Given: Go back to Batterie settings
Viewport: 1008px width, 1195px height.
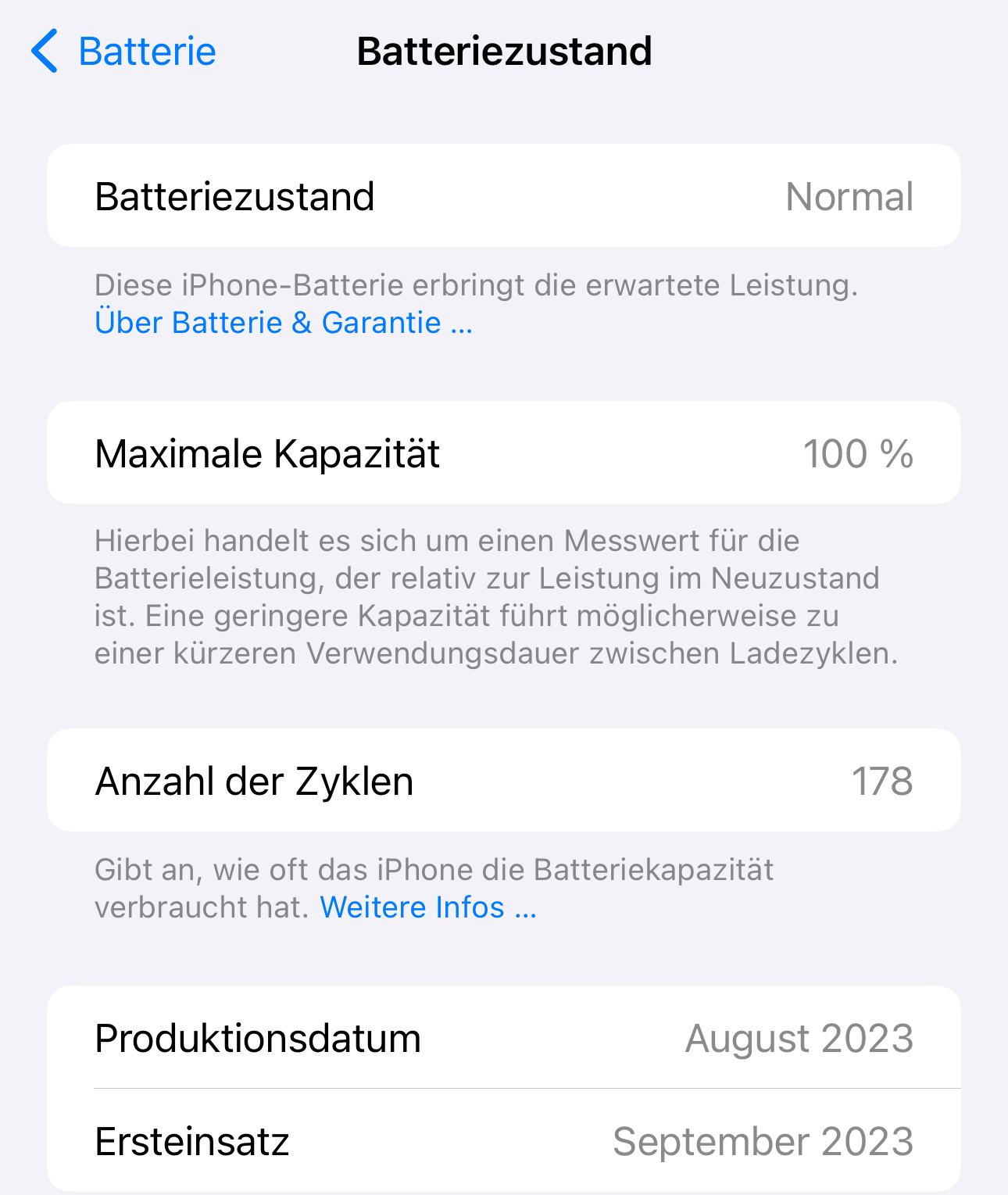Looking at the screenshot, I should click(x=125, y=52).
